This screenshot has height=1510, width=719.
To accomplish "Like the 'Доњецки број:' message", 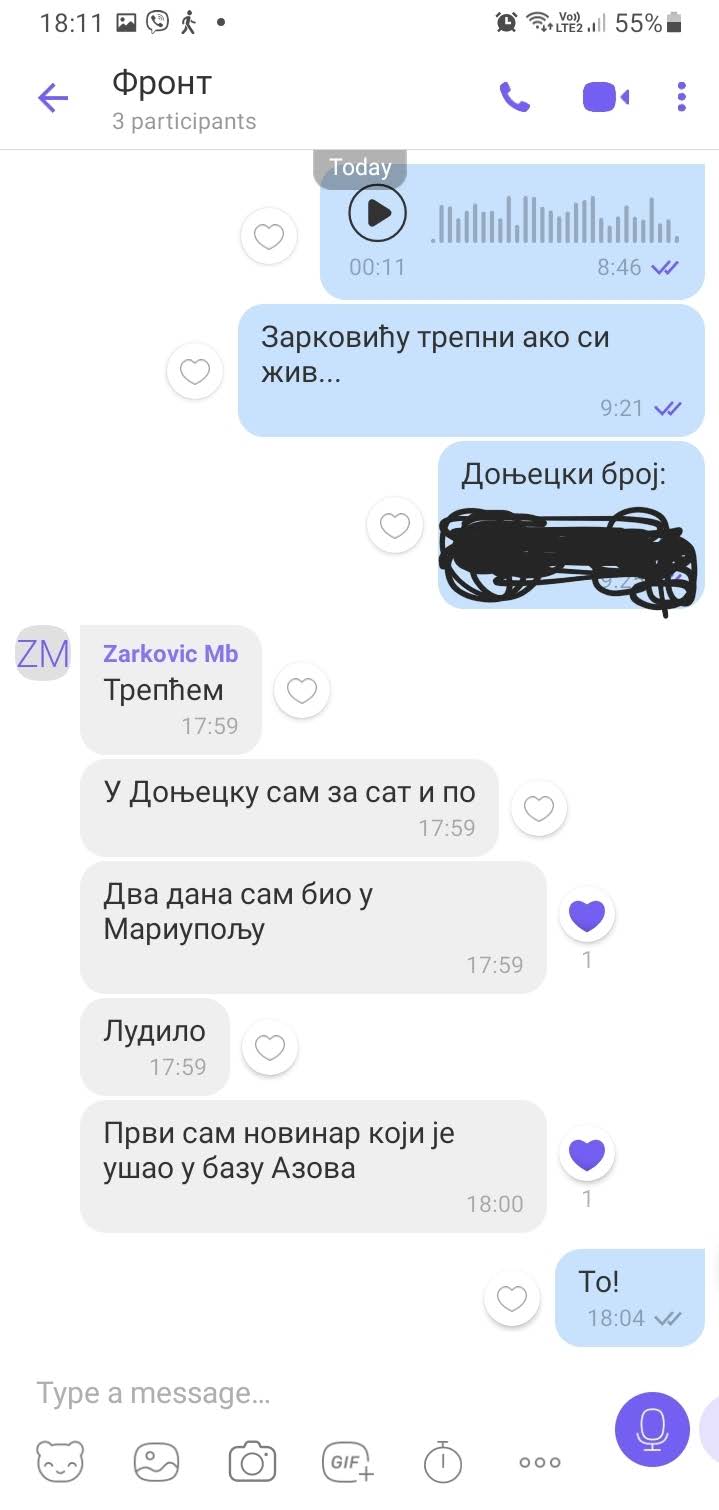I will [394, 525].
